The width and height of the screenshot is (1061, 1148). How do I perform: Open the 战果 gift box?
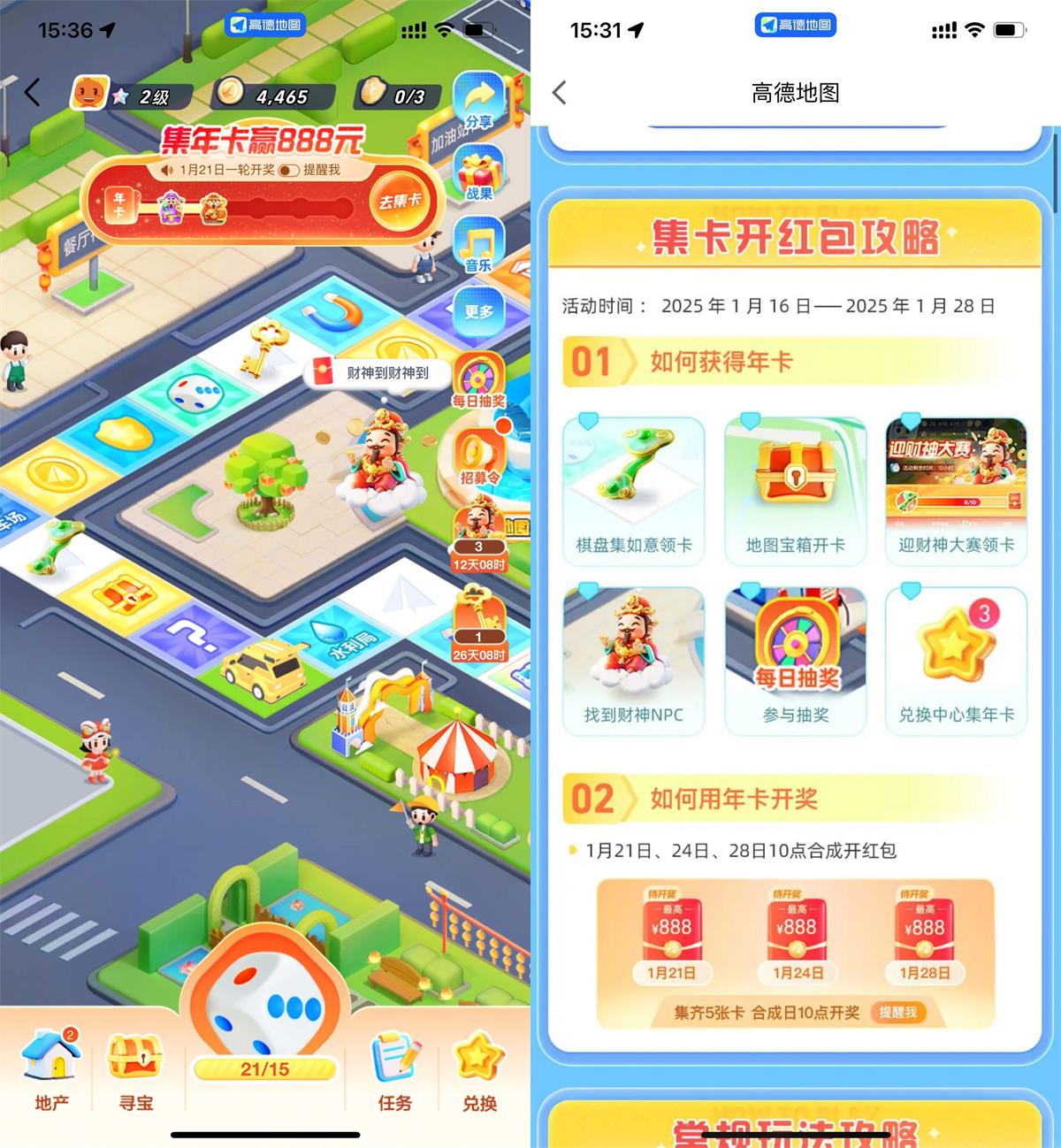click(x=478, y=174)
